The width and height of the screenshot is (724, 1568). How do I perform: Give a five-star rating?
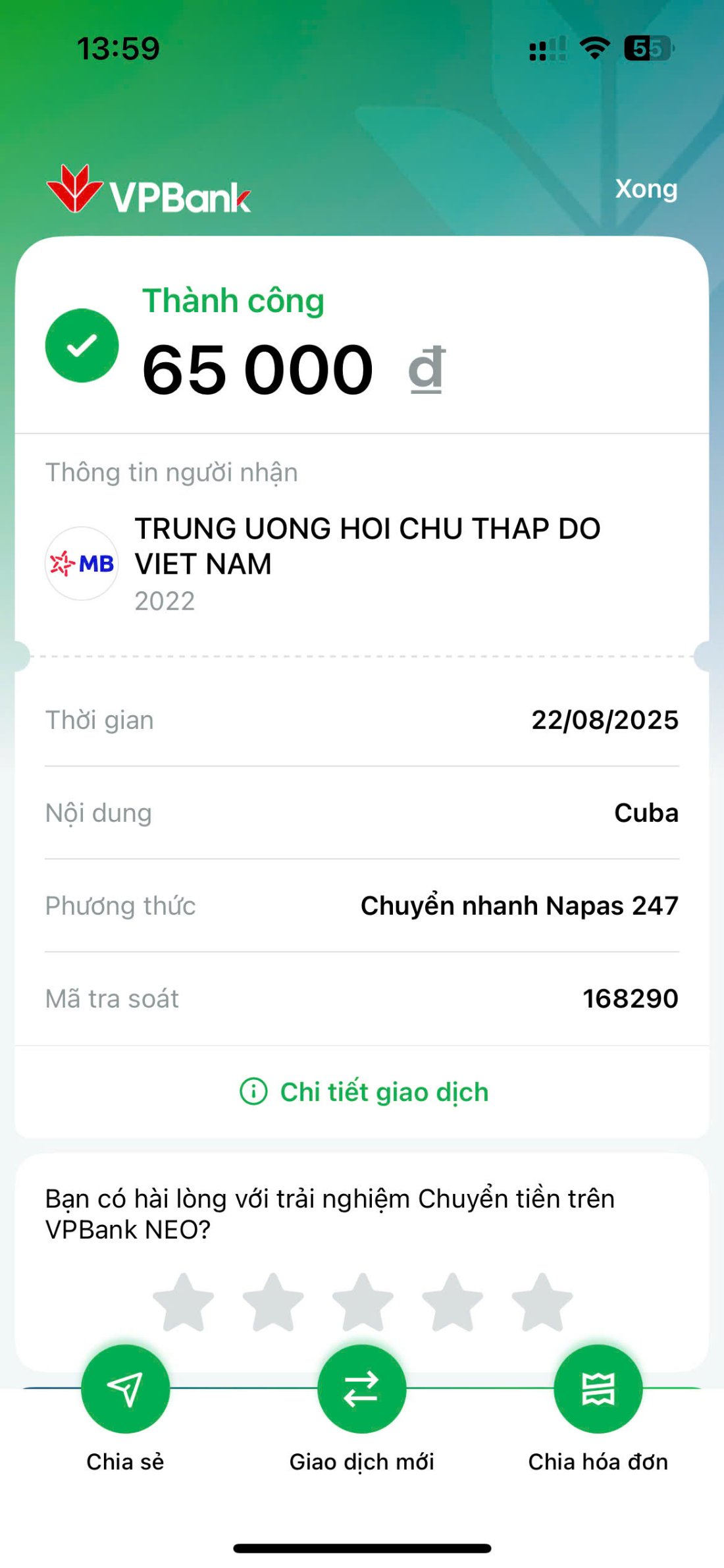(x=542, y=1303)
